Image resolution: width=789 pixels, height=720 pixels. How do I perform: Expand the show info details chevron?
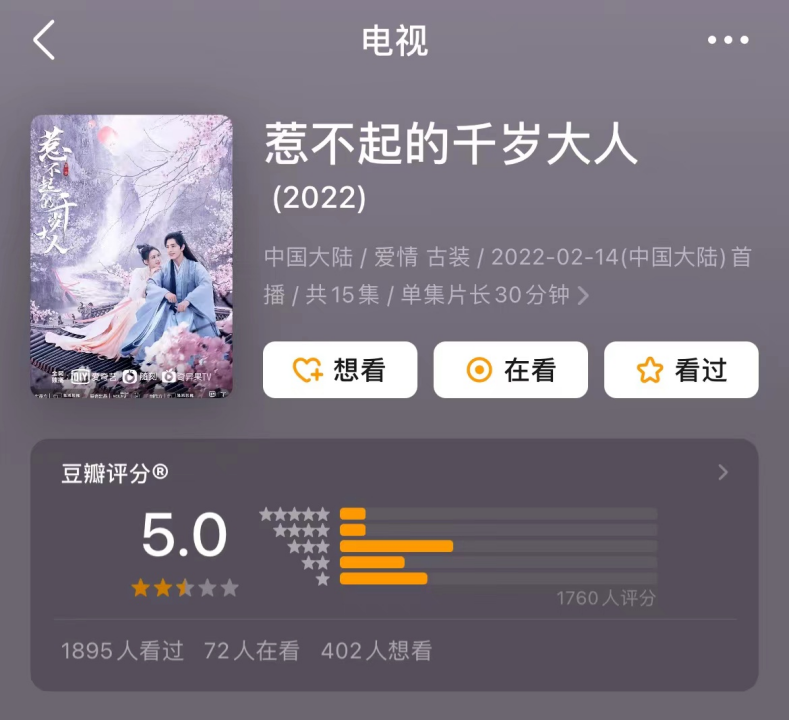(x=583, y=296)
